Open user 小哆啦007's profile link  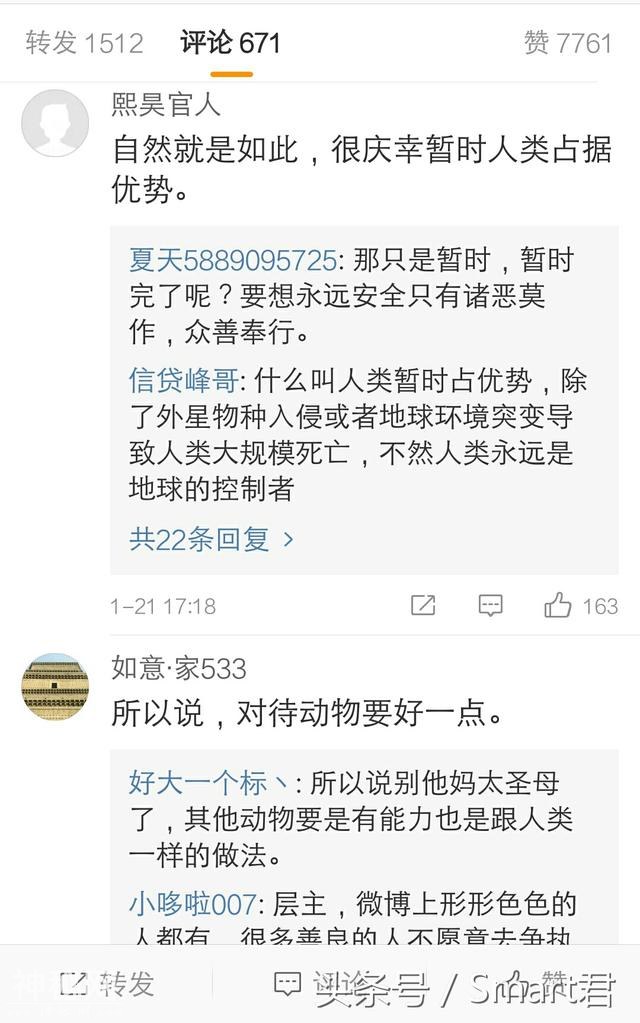(192, 905)
